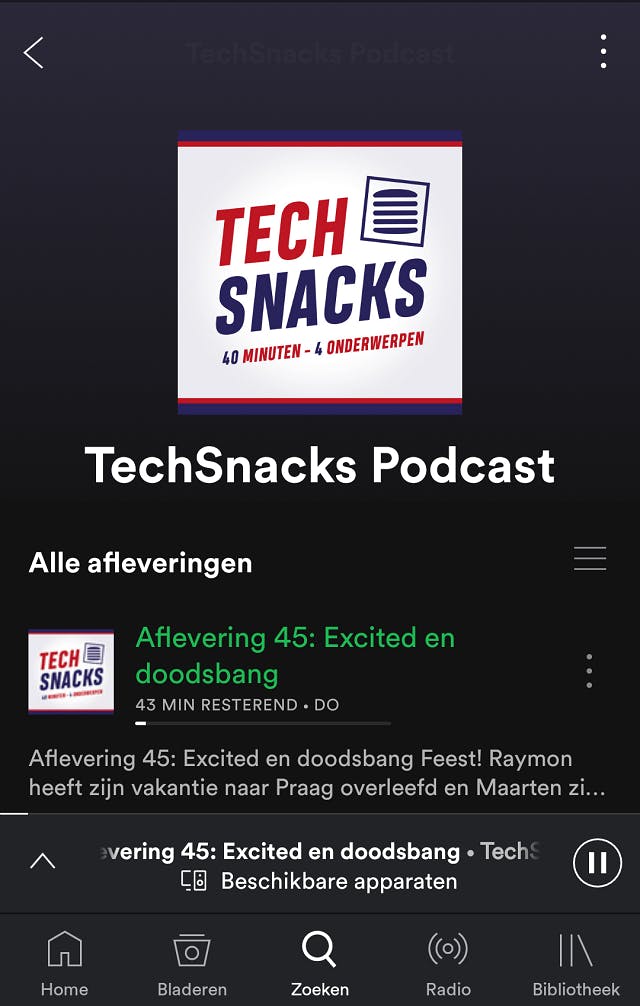Switch to the Bladeren tab
The image size is (640, 1006).
tap(192, 963)
